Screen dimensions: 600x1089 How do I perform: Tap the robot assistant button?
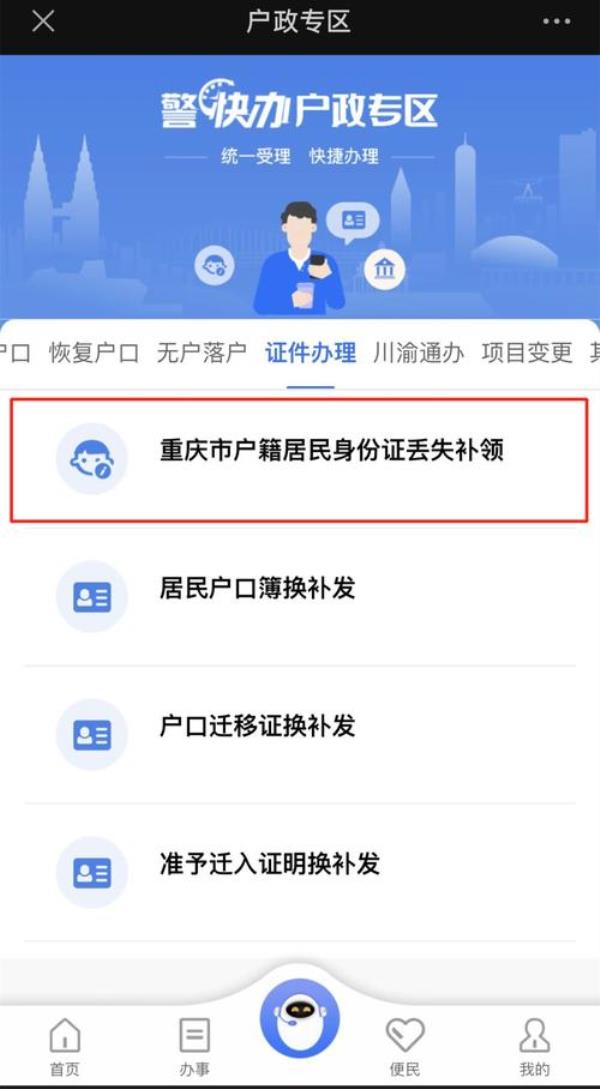[x=300, y=1018]
